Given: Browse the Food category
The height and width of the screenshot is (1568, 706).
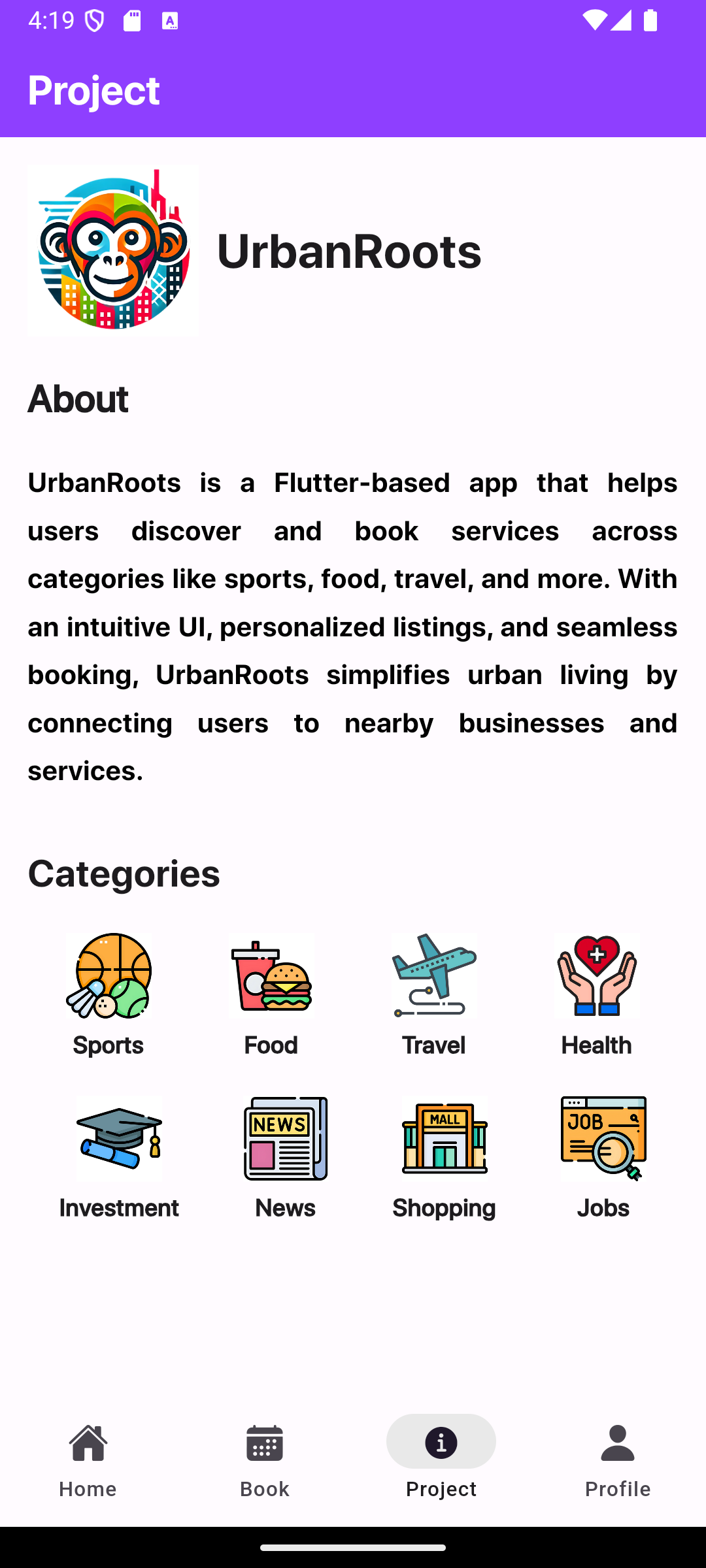Looking at the screenshot, I should tap(271, 994).
